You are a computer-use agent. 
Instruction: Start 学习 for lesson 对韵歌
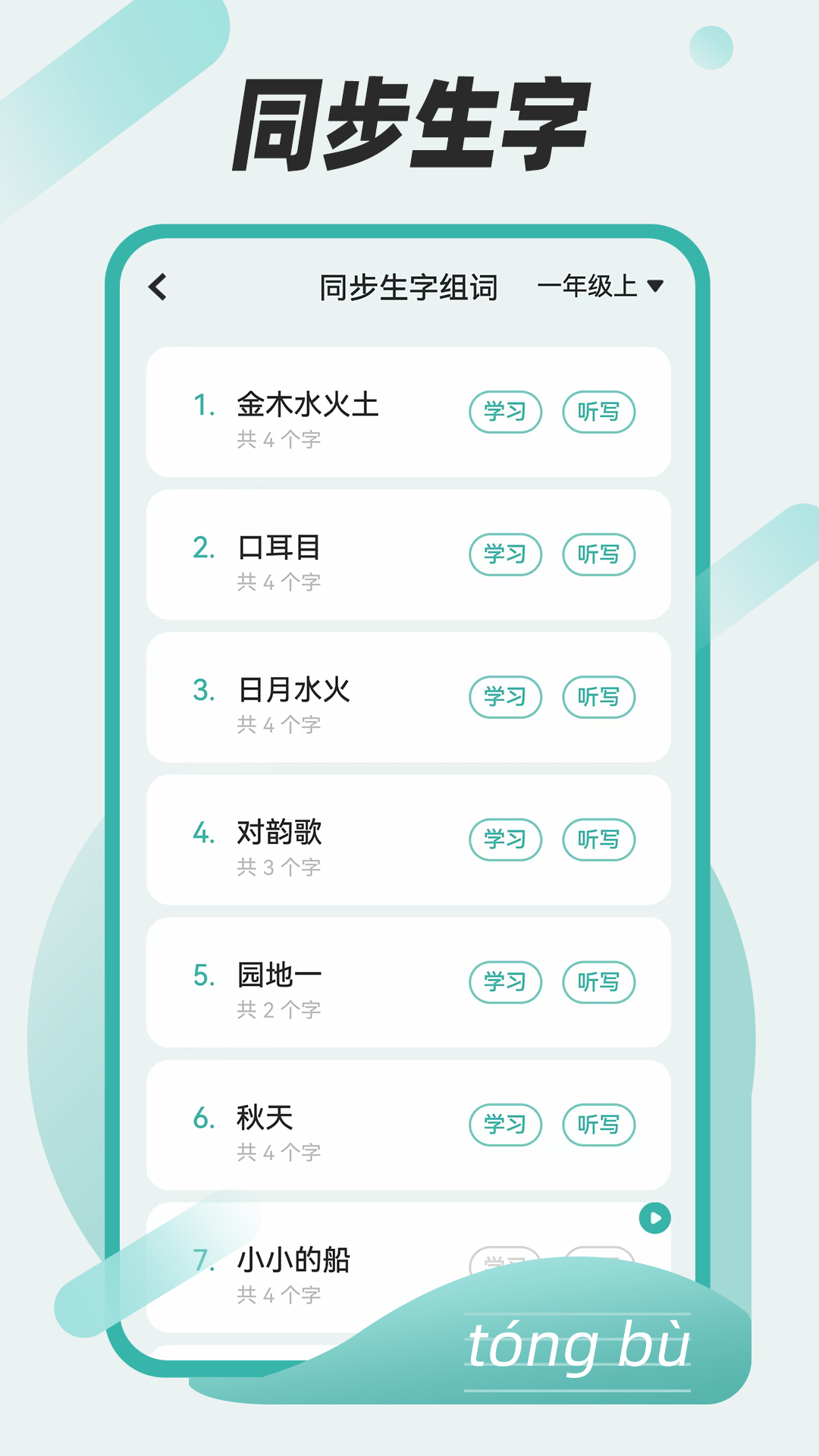[505, 839]
